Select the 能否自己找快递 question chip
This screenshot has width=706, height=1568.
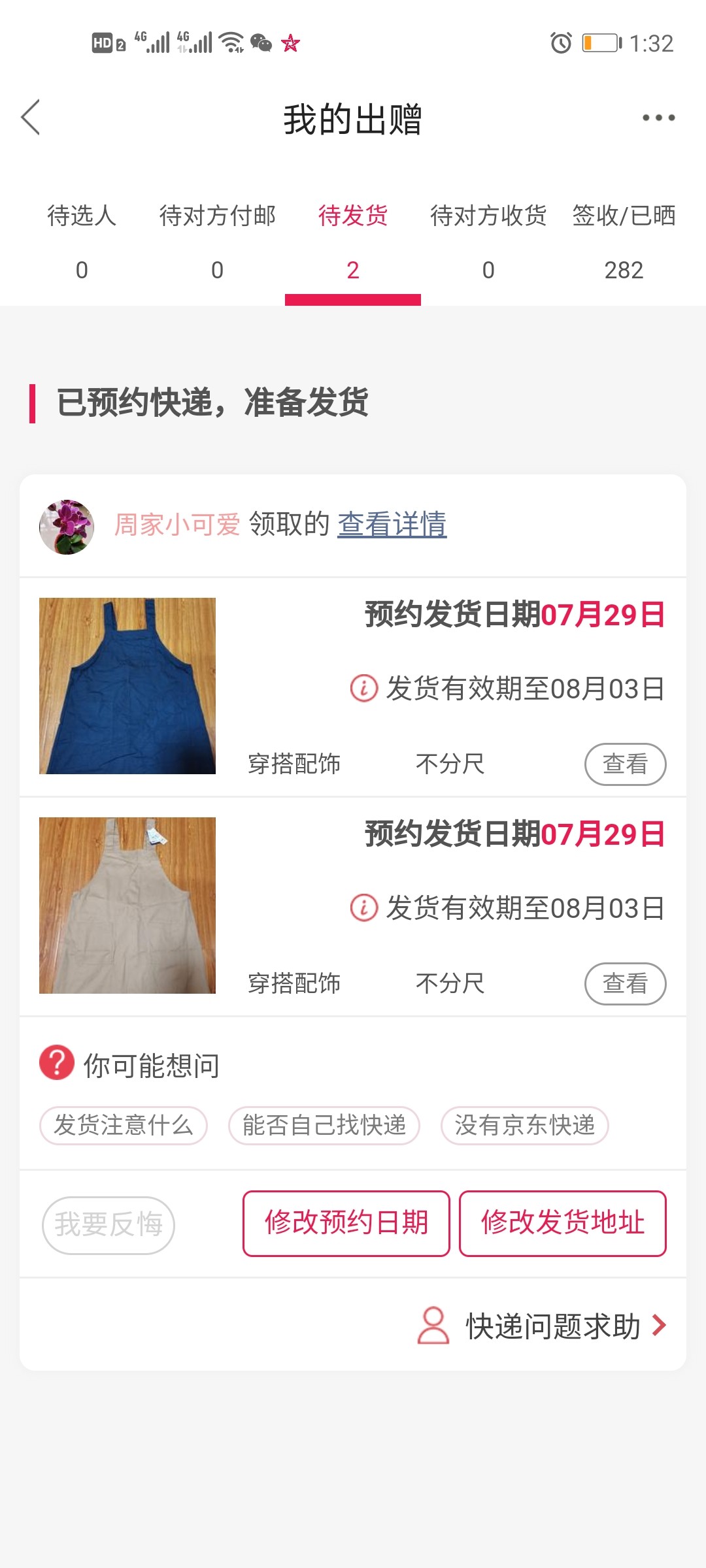pos(324,1125)
